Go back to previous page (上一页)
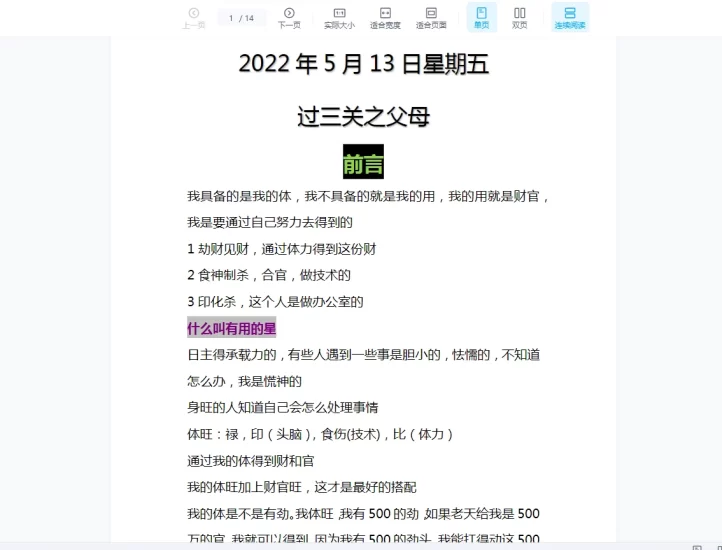 [x=193, y=17]
